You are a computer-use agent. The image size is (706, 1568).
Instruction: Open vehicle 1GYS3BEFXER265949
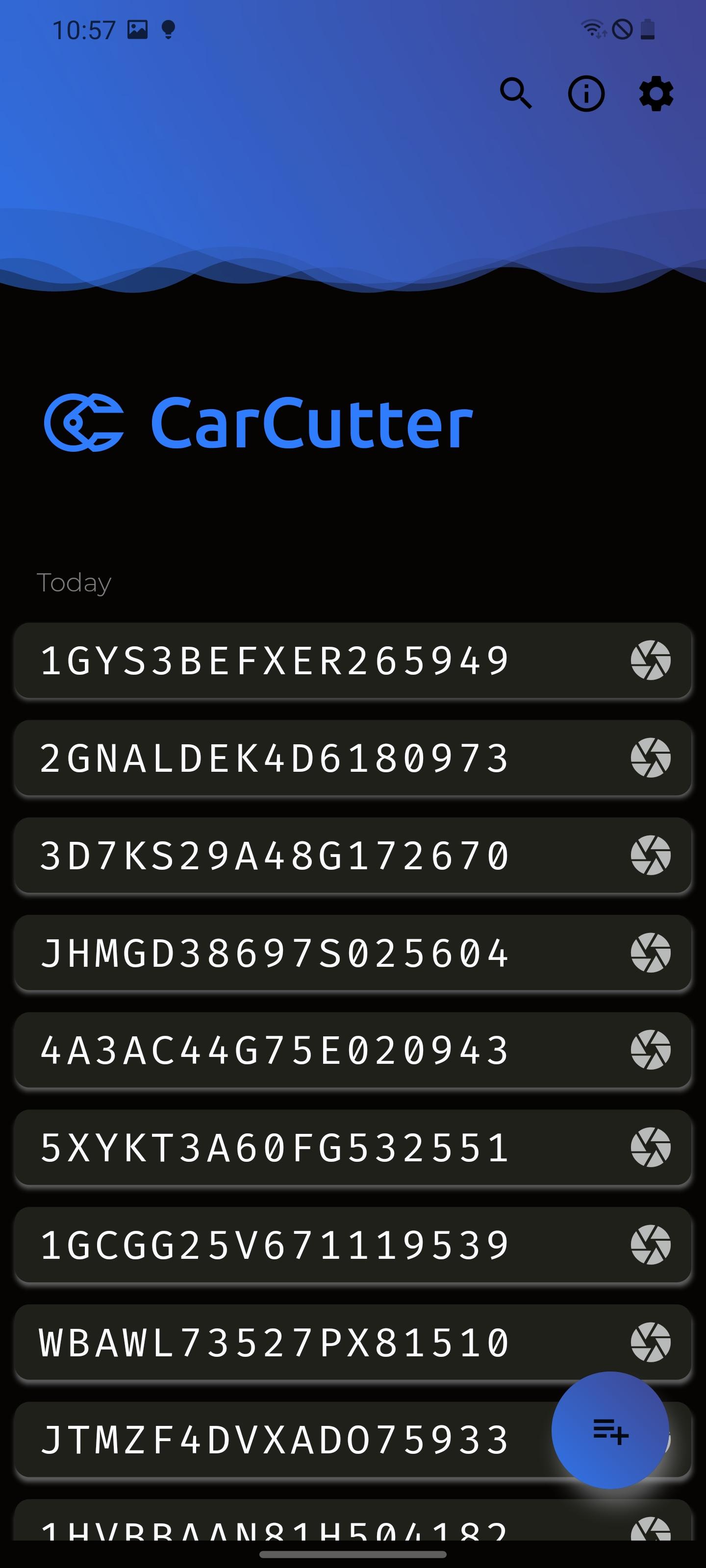(274, 661)
